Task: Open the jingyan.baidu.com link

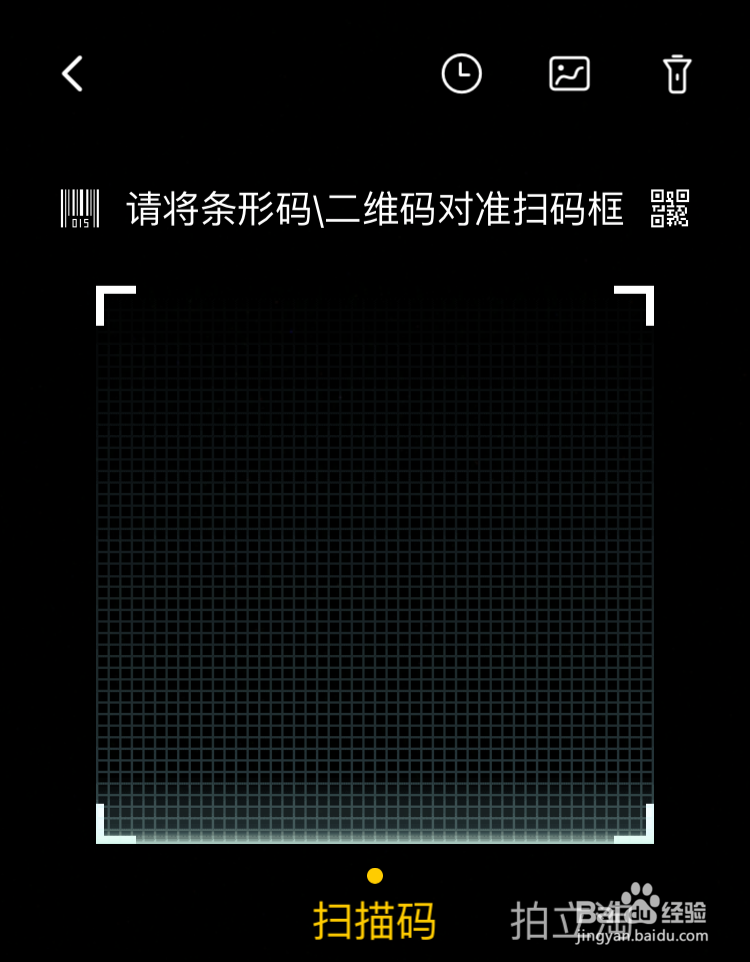Action: tap(640, 938)
